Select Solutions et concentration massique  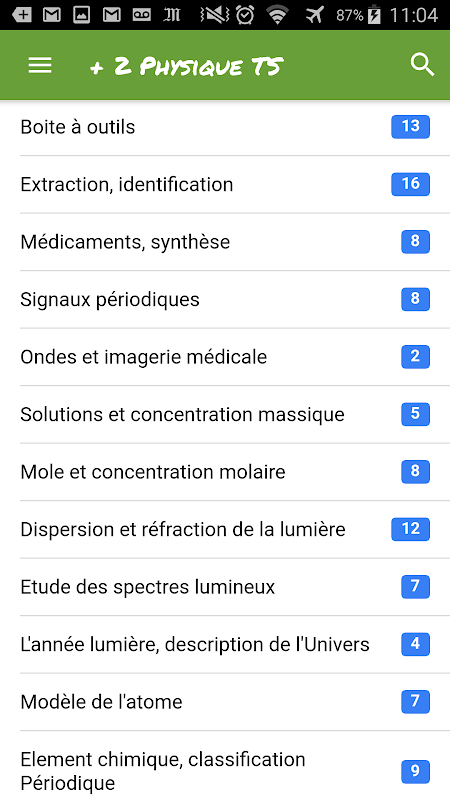225,414
